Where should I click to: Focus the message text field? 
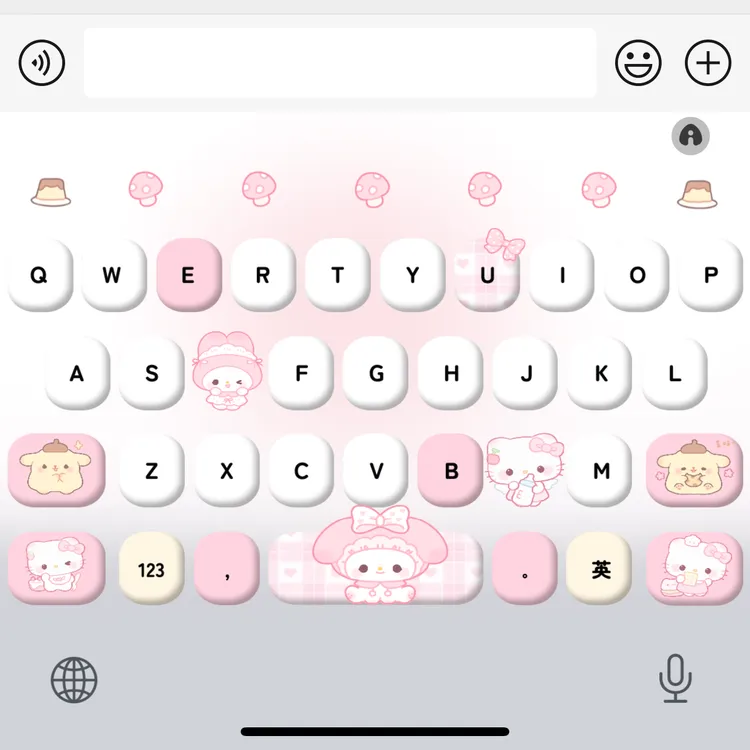click(340, 63)
